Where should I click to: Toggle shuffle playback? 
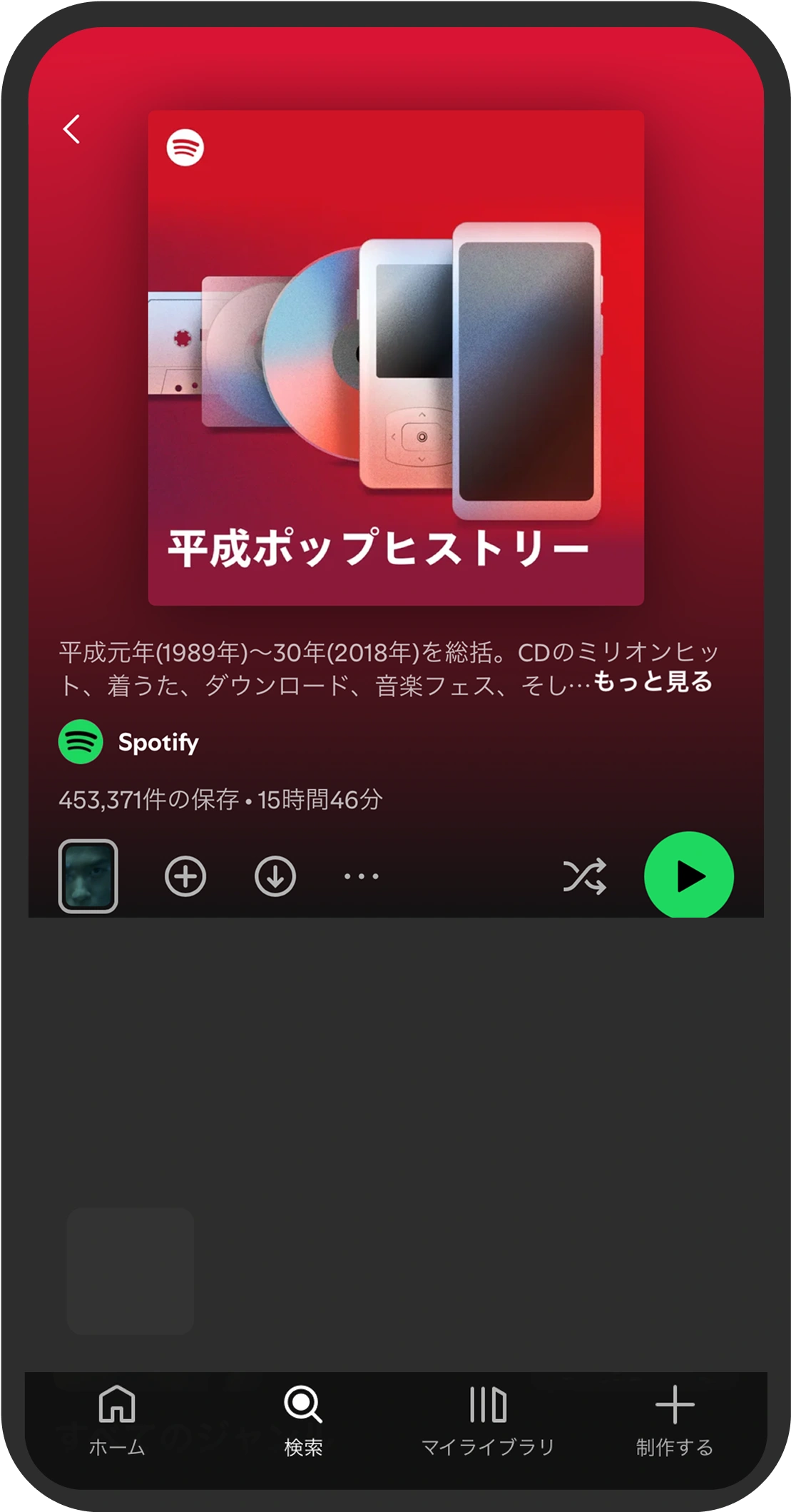[x=584, y=876]
